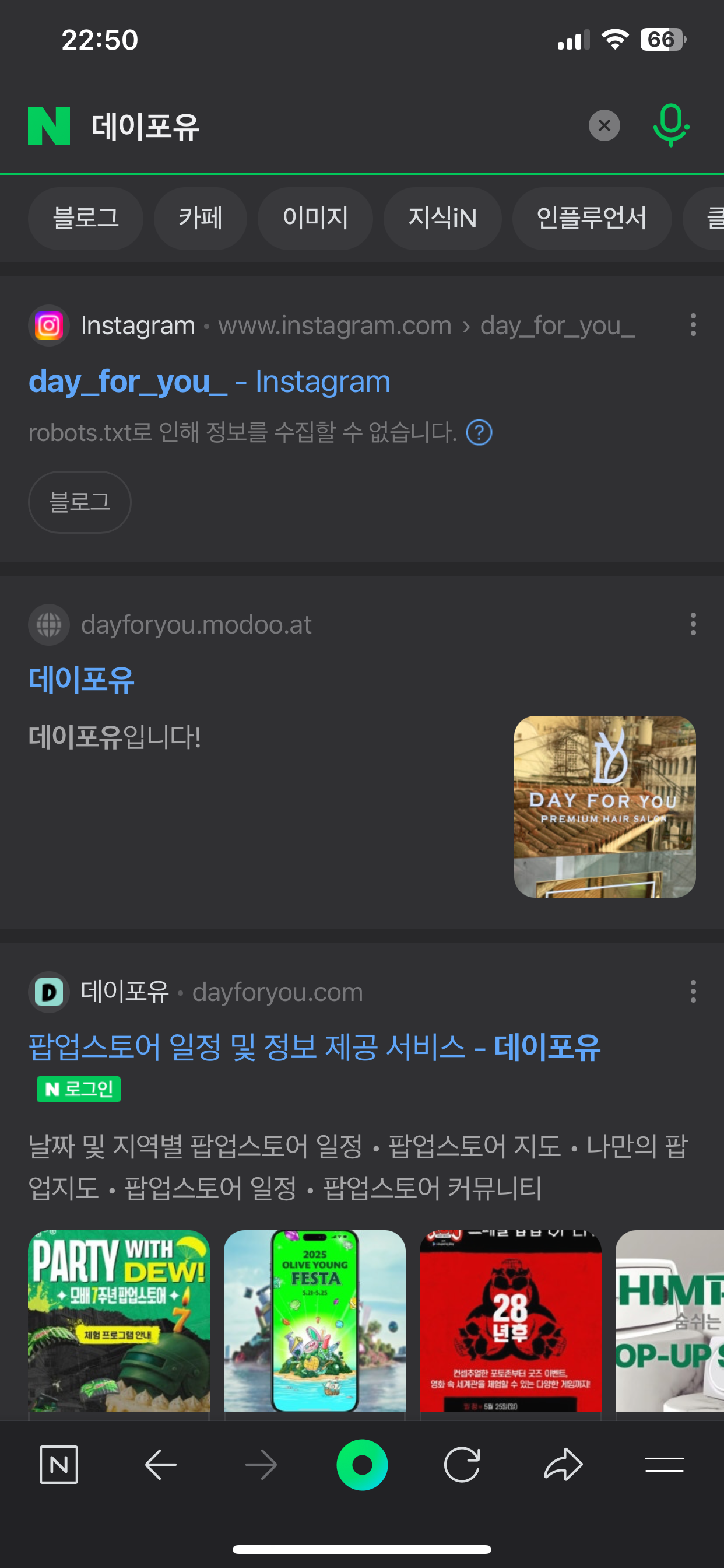Open Day For You hair salon thumbnail
Image resolution: width=724 pixels, height=1568 pixels.
coord(604,806)
